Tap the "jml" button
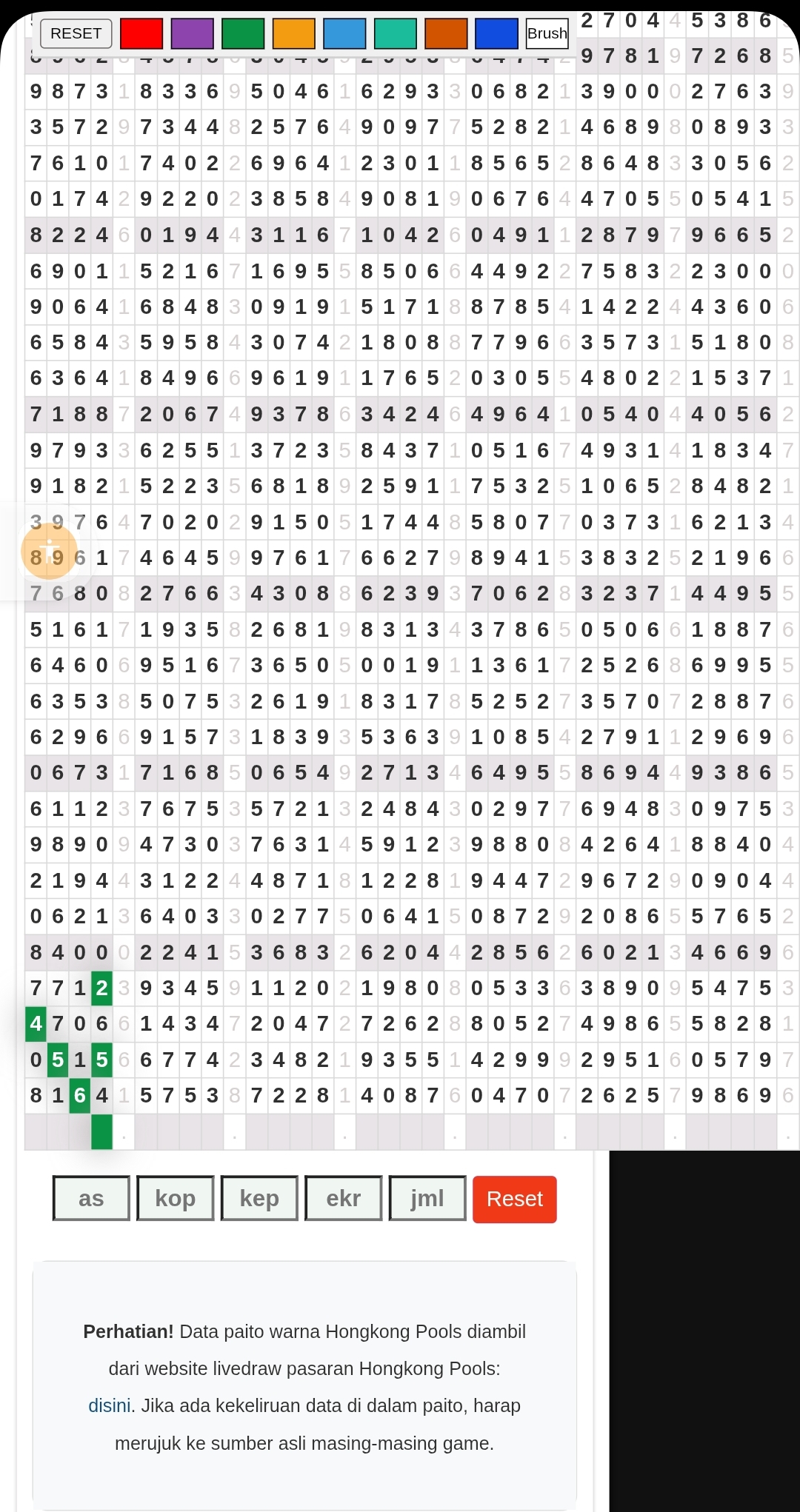This screenshot has width=800, height=1512. [x=427, y=1198]
